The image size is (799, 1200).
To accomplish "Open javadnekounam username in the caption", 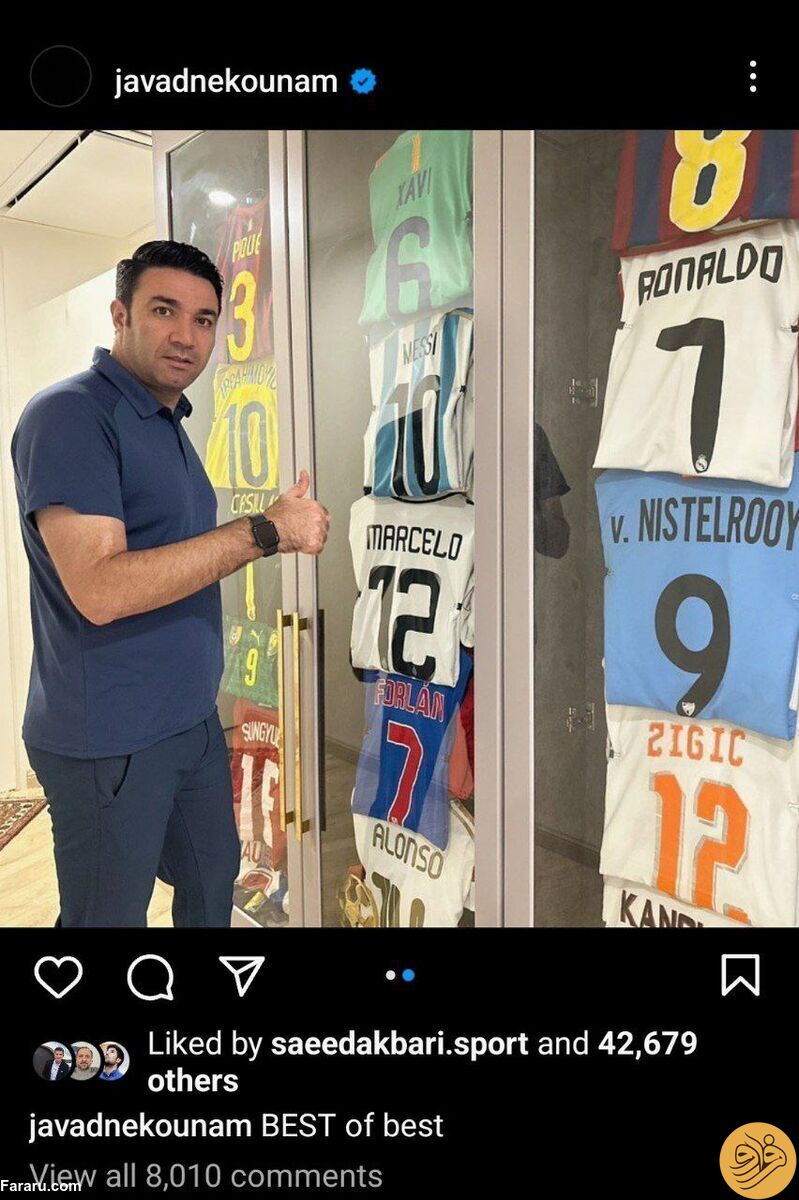I will point(140,1125).
